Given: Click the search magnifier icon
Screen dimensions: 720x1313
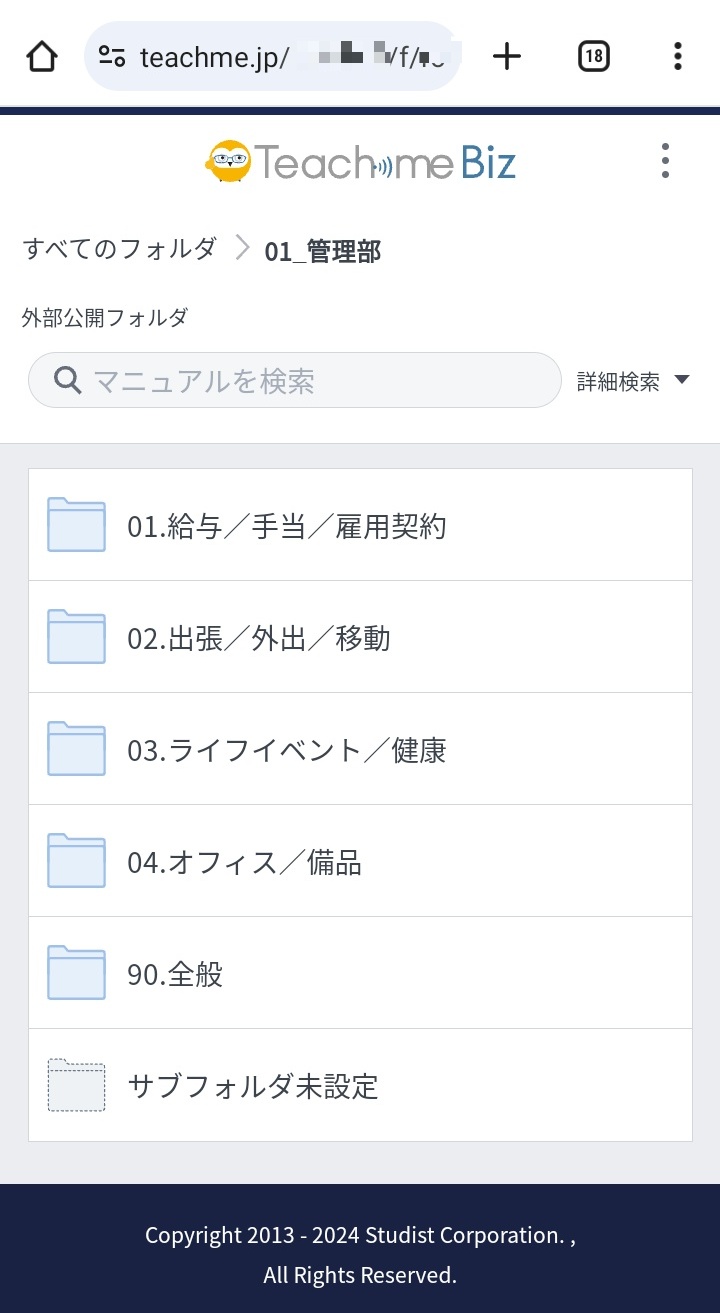Looking at the screenshot, I should (66, 380).
